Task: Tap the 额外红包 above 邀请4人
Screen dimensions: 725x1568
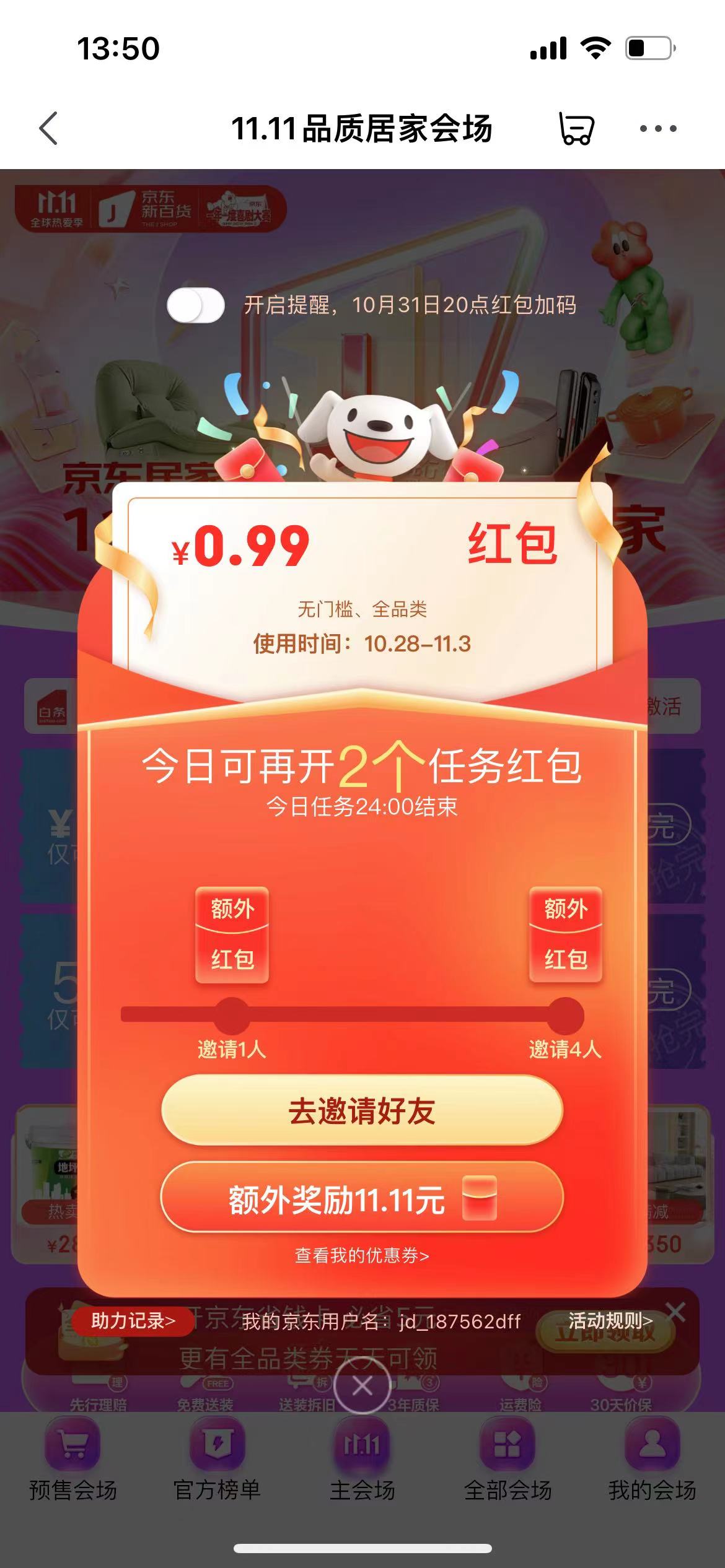Action: (565, 935)
